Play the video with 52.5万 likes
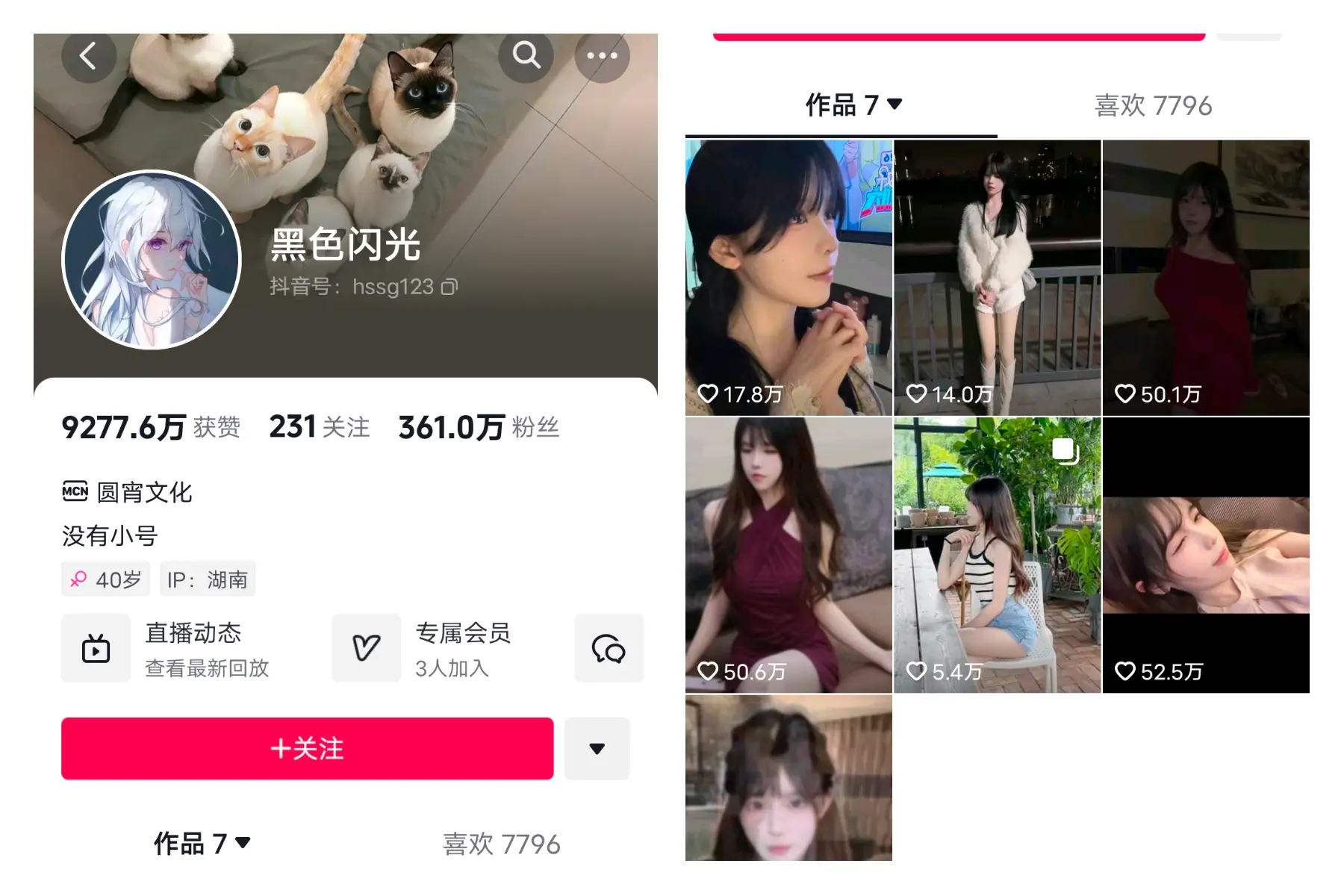This screenshot has width=1344, height=896. pyautogui.click(x=1205, y=555)
